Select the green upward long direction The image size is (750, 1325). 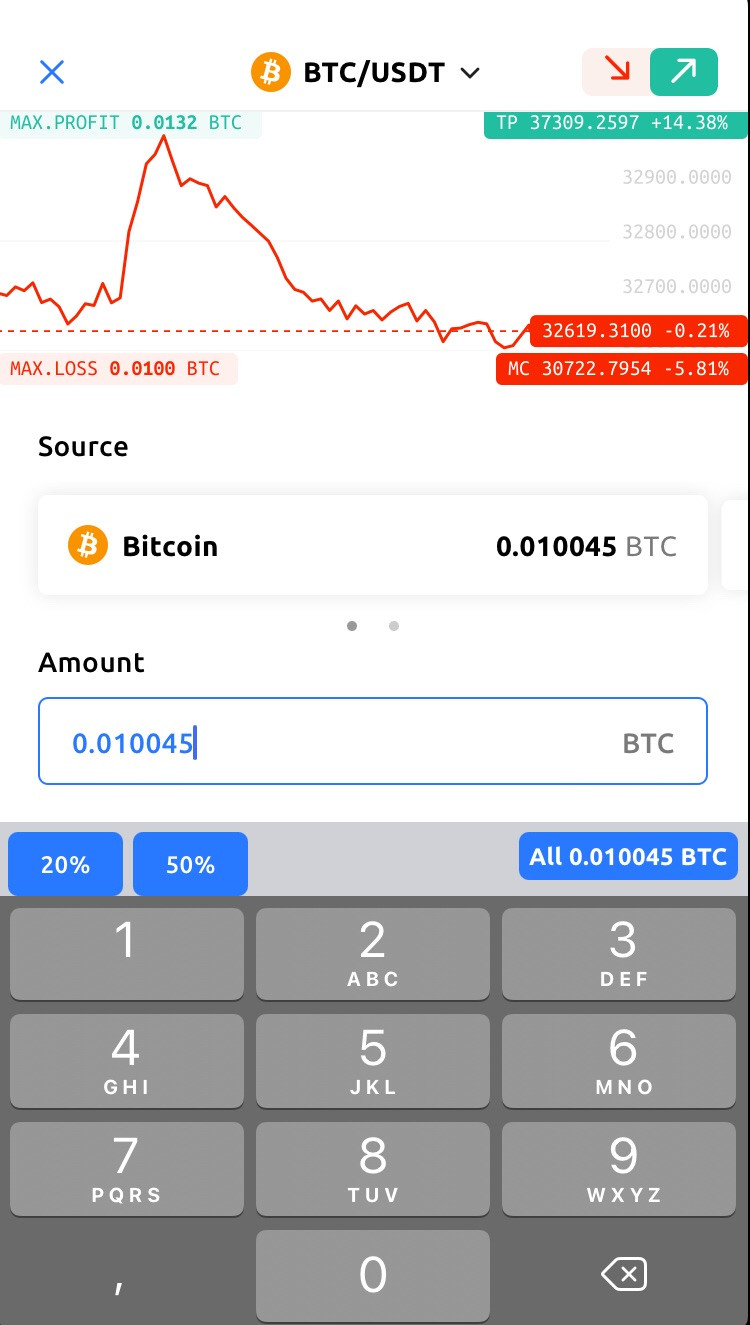(684, 72)
